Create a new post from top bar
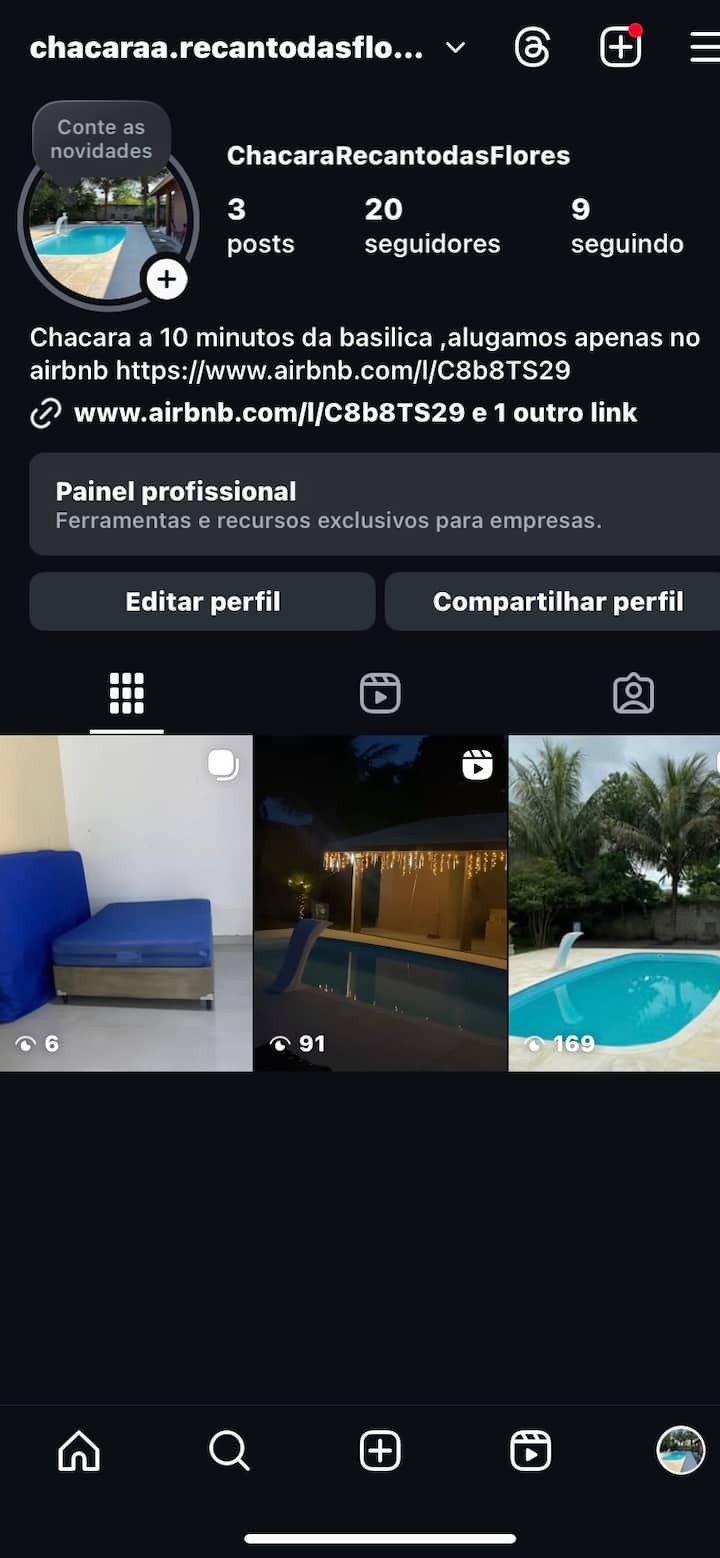Image resolution: width=720 pixels, height=1558 pixels. tap(620, 47)
